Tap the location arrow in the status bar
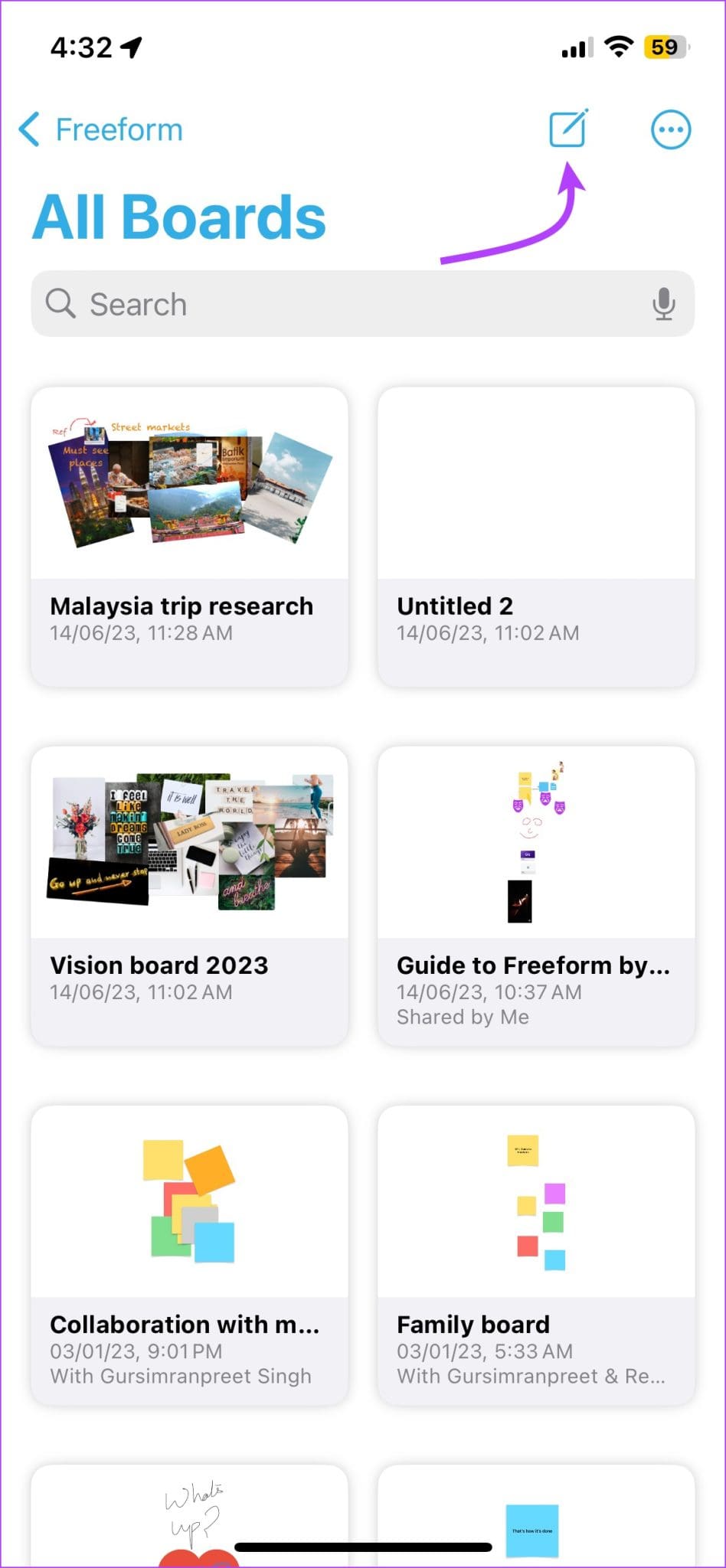 pos(130,46)
